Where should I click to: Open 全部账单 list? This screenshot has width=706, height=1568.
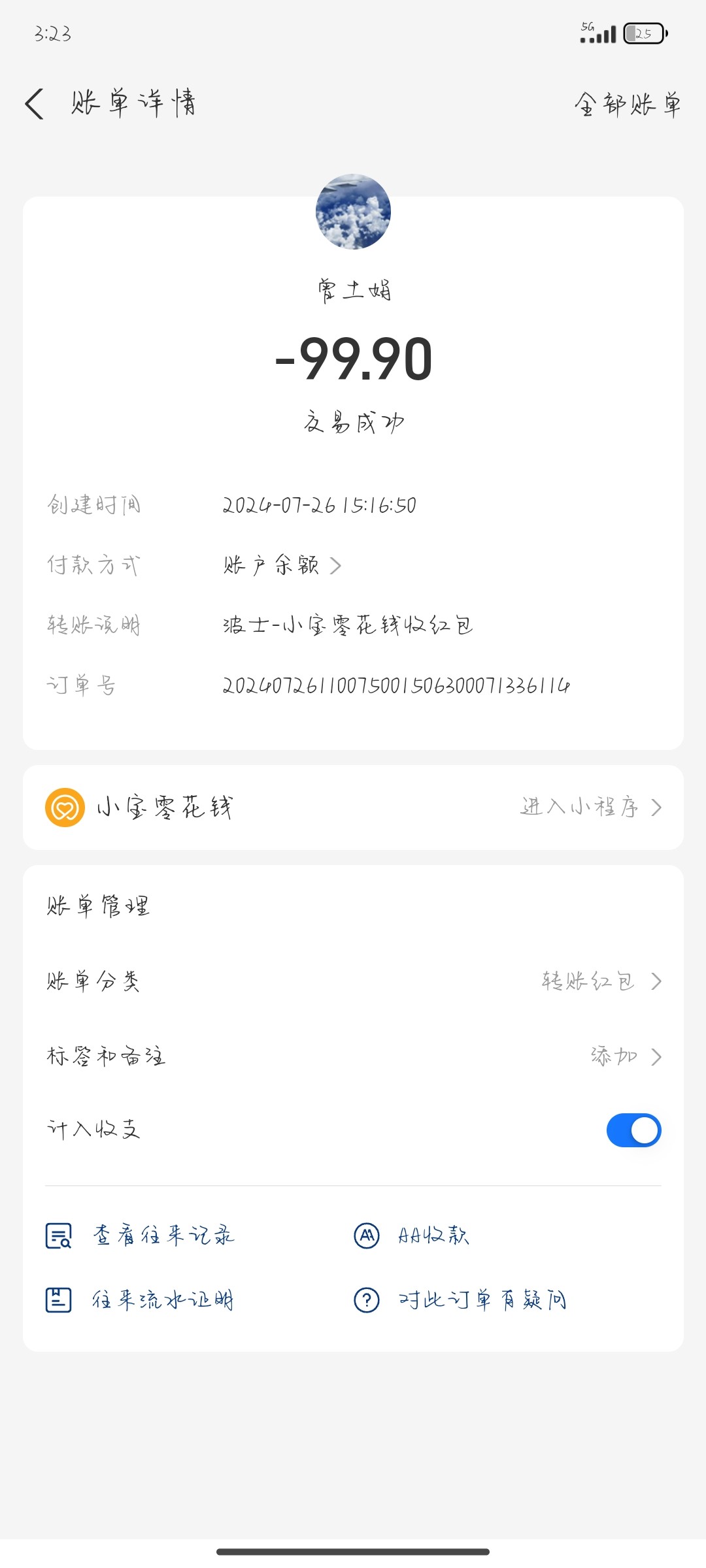point(627,104)
